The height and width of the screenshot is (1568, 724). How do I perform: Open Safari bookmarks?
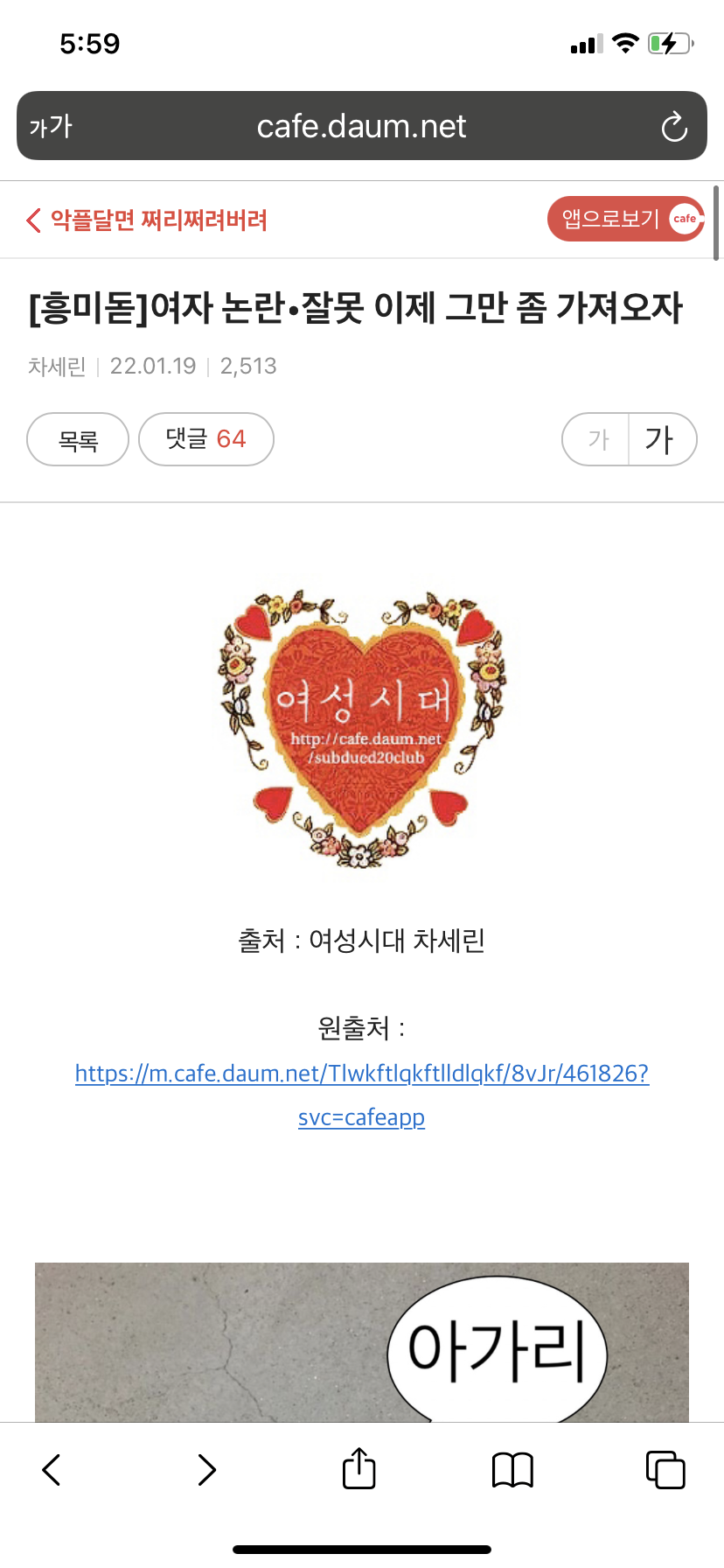point(512,1469)
